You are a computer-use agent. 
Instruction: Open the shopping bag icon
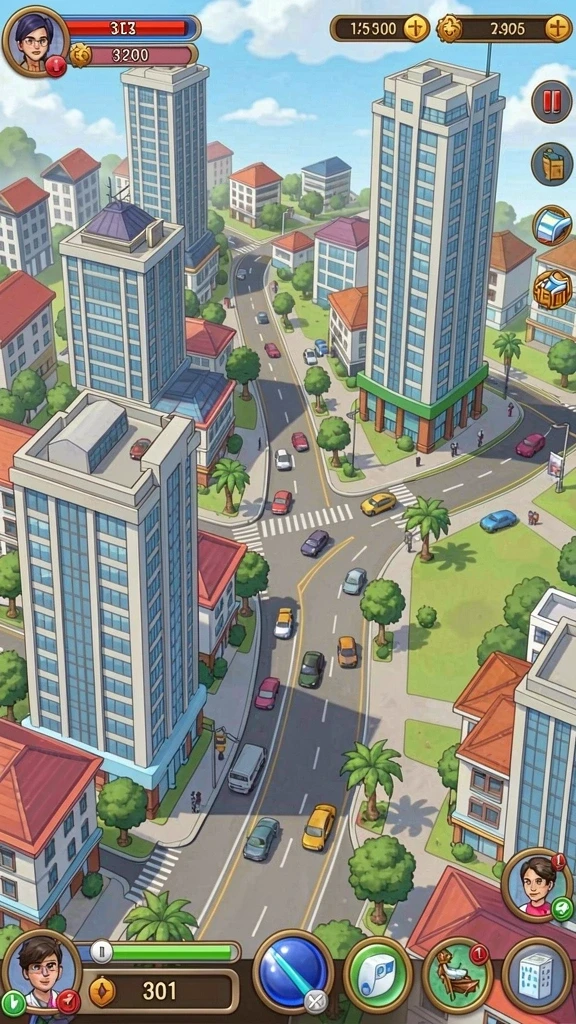(x=551, y=164)
